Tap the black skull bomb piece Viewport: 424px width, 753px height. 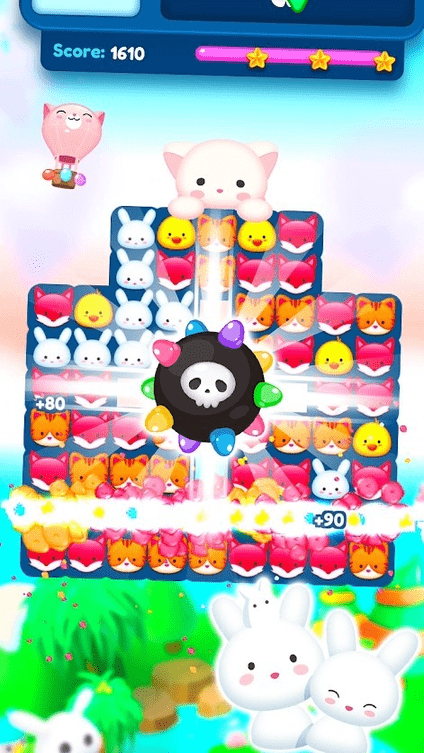click(x=210, y=387)
